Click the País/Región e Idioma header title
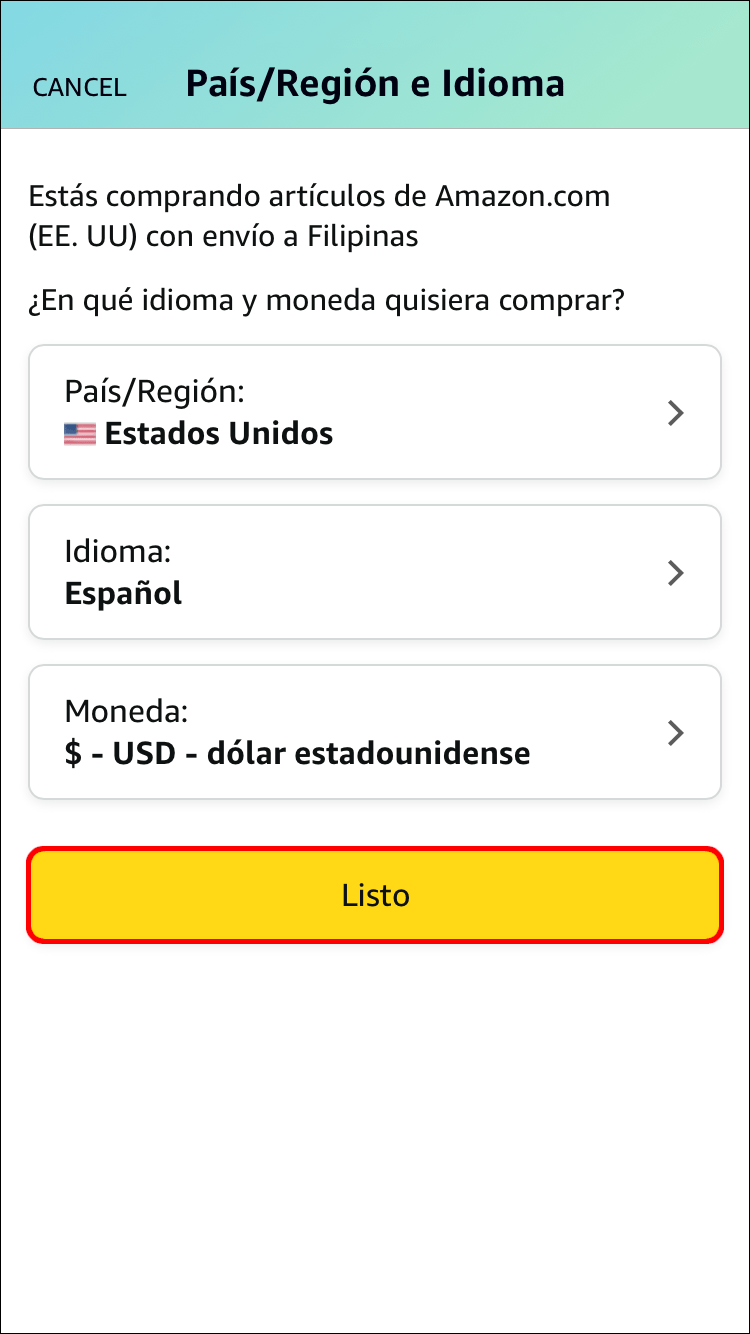Viewport: 750px width, 1334px height. pos(375,83)
